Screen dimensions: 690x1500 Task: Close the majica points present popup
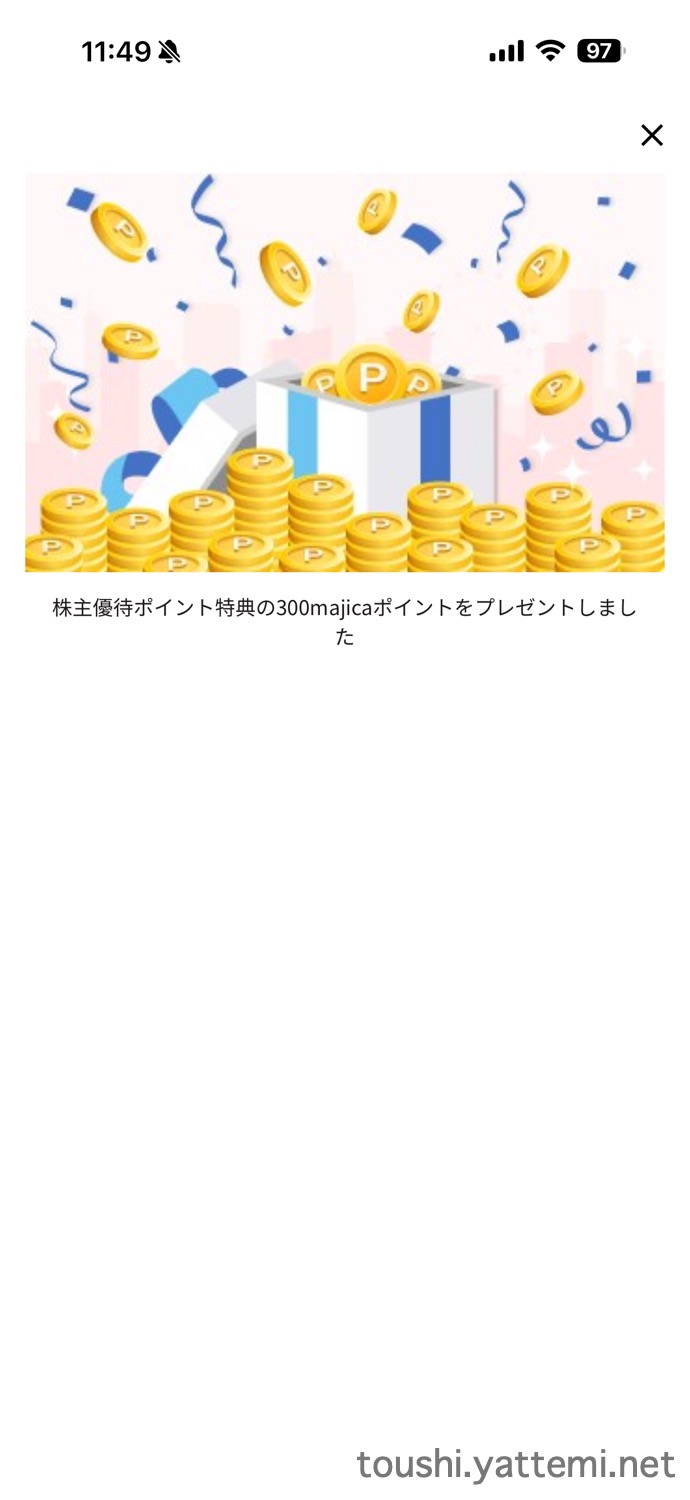(652, 135)
